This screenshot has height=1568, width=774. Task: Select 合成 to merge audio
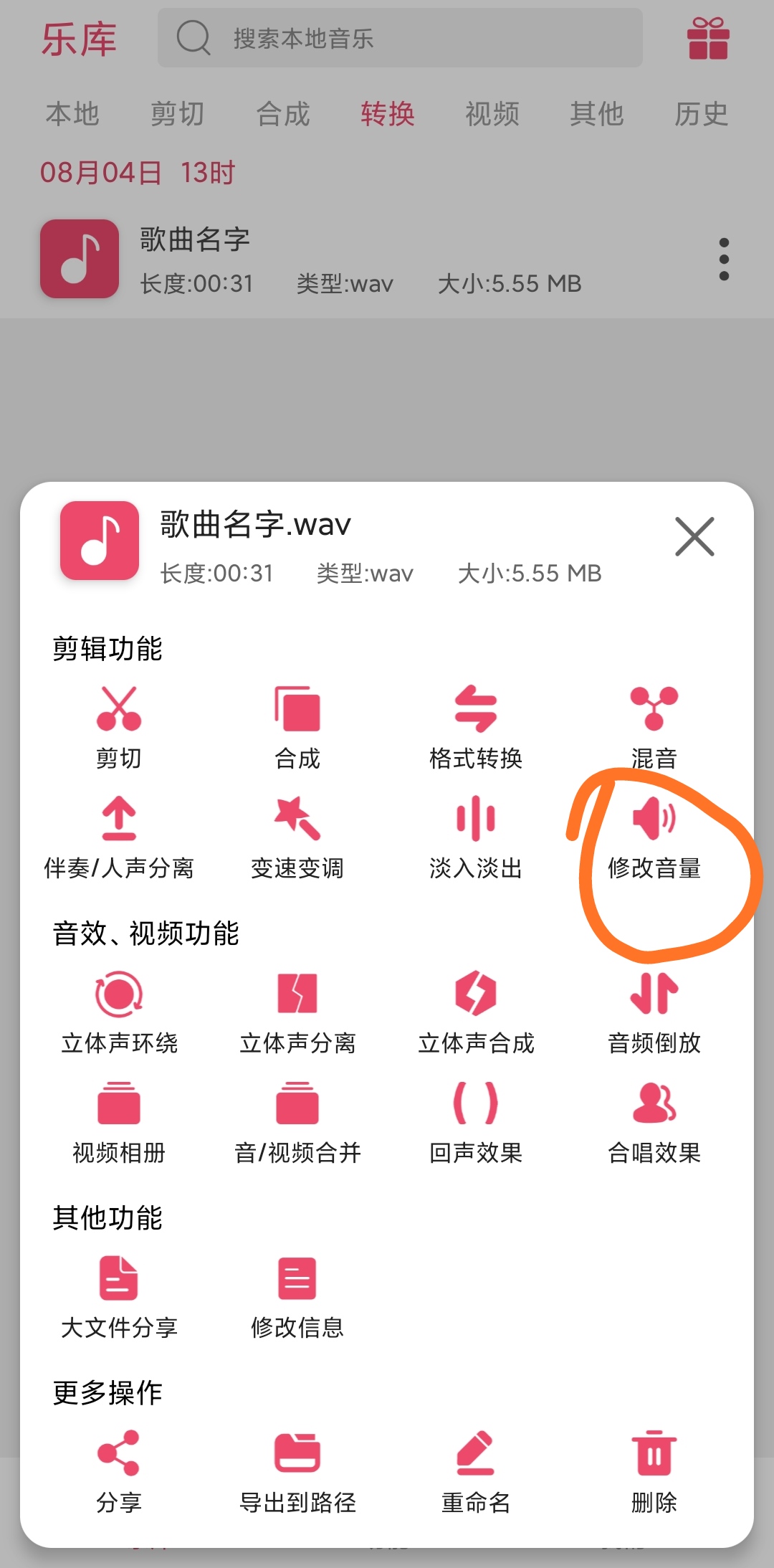click(297, 726)
